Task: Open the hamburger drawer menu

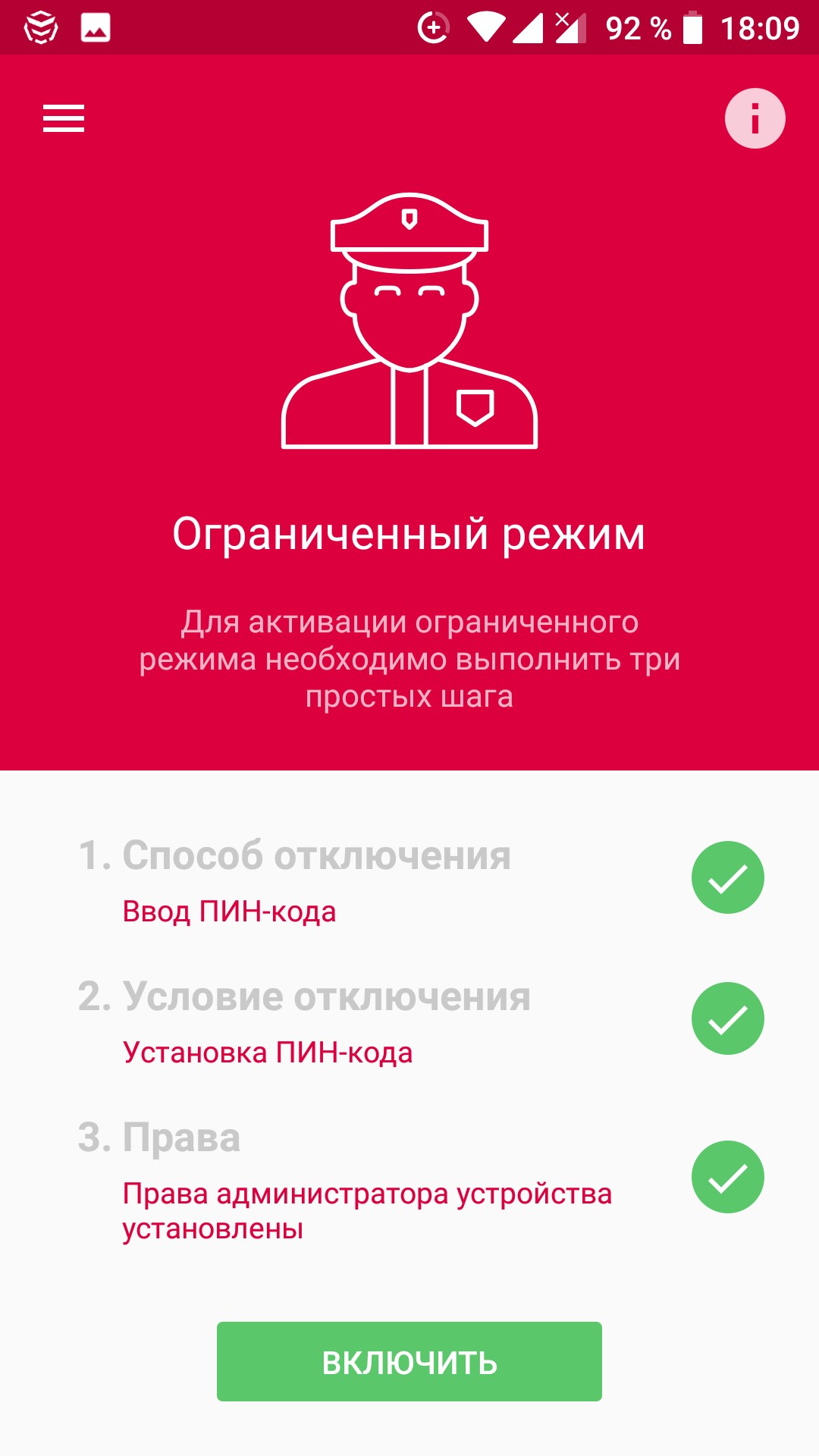Action: (x=64, y=118)
